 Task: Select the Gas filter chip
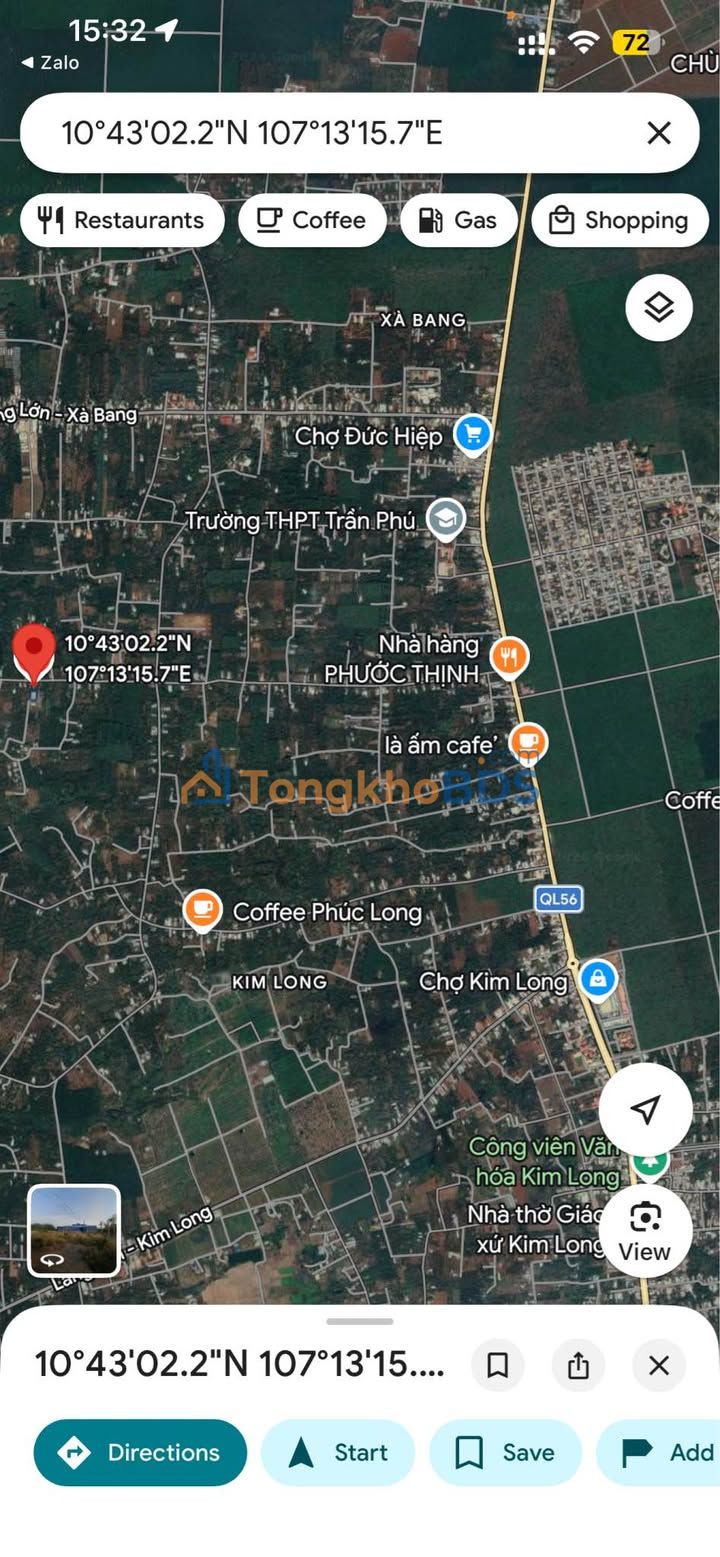point(459,220)
